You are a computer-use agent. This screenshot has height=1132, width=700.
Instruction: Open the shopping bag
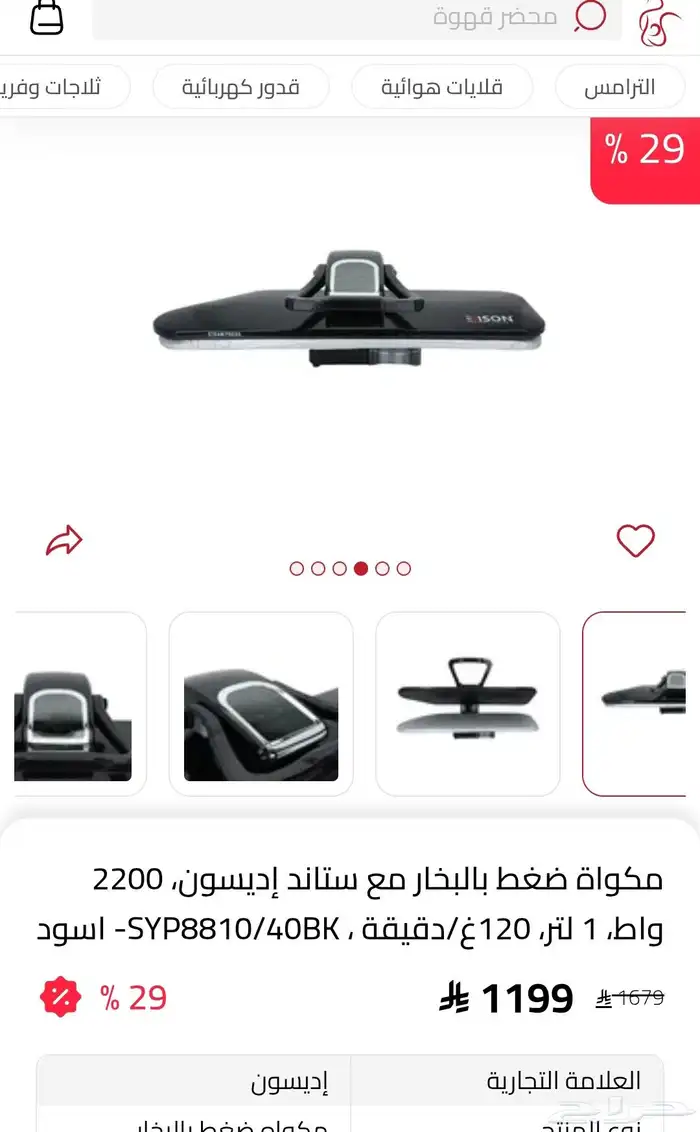(x=47, y=17)
